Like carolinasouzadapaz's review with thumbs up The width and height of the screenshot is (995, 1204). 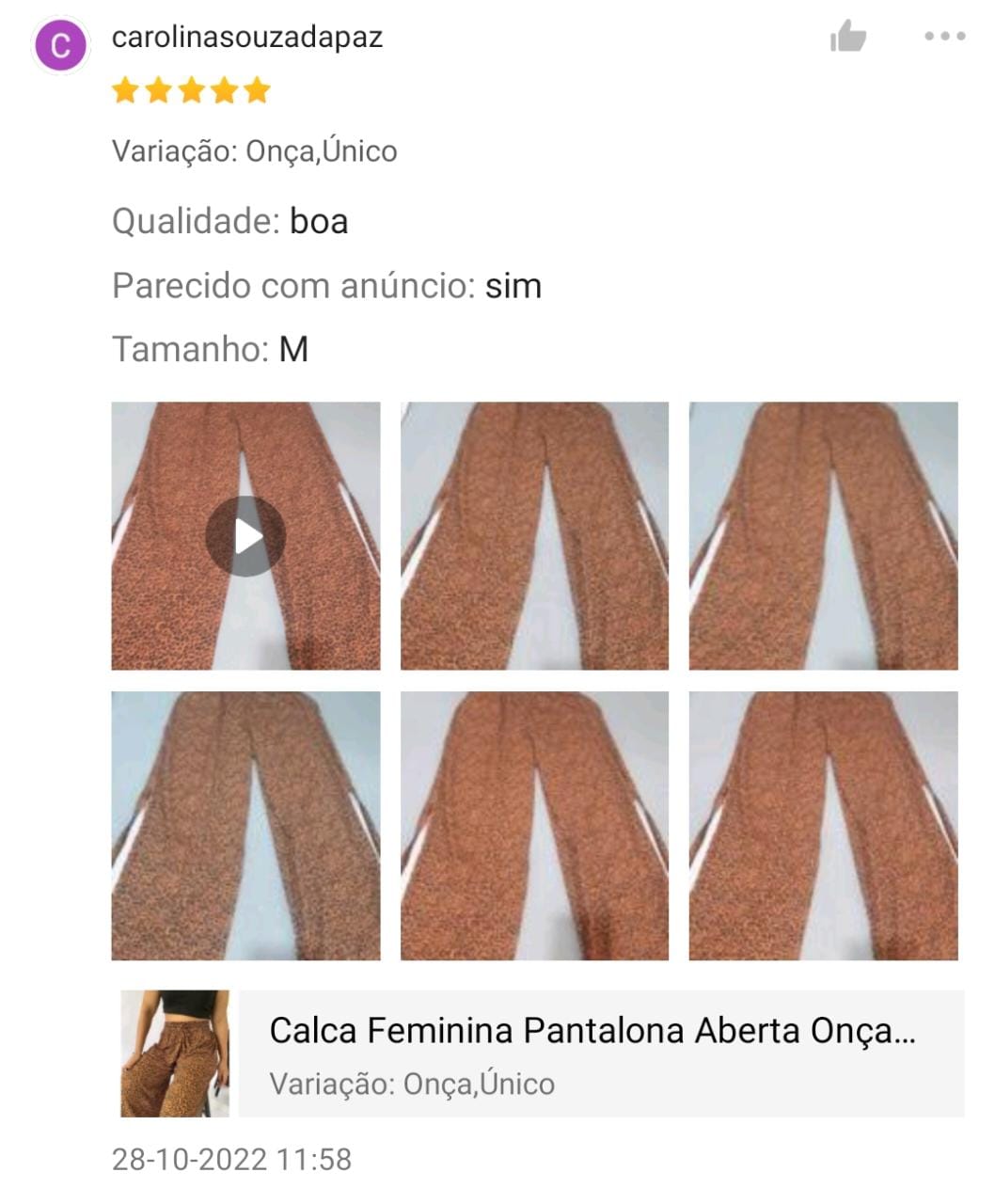coord(847,37)
